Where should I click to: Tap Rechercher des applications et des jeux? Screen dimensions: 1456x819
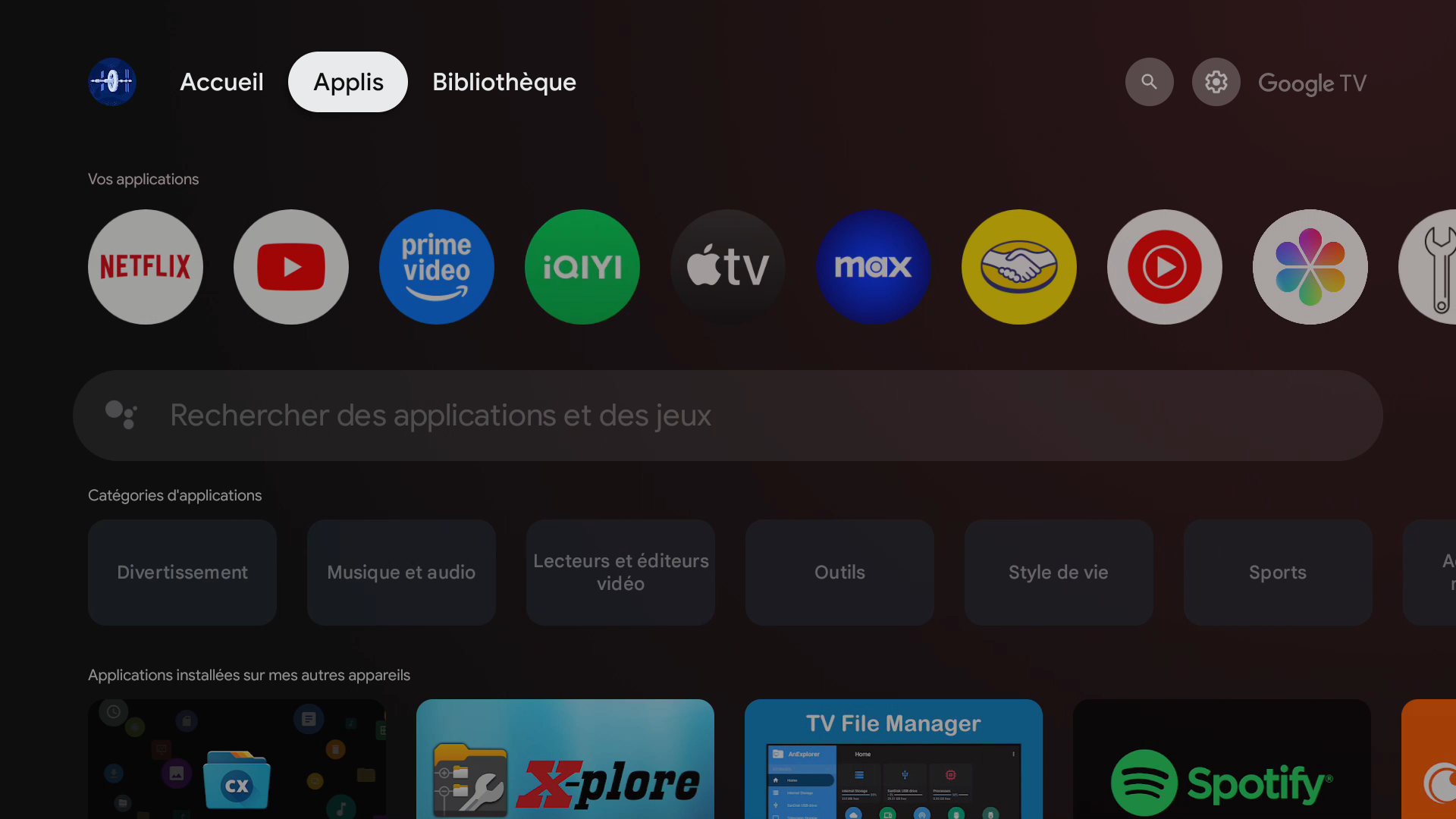point(728,416)
